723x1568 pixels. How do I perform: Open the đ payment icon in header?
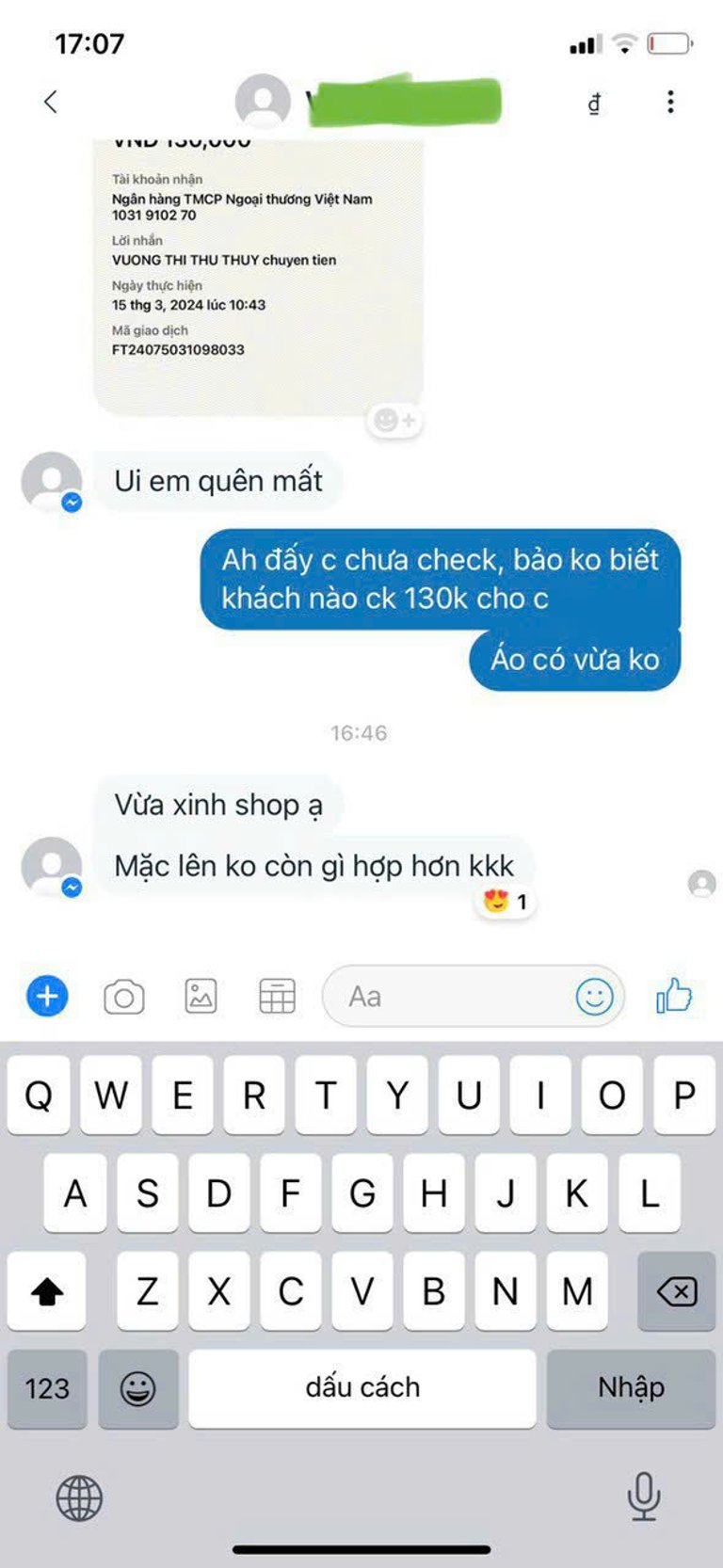click(x=594, y=103)
